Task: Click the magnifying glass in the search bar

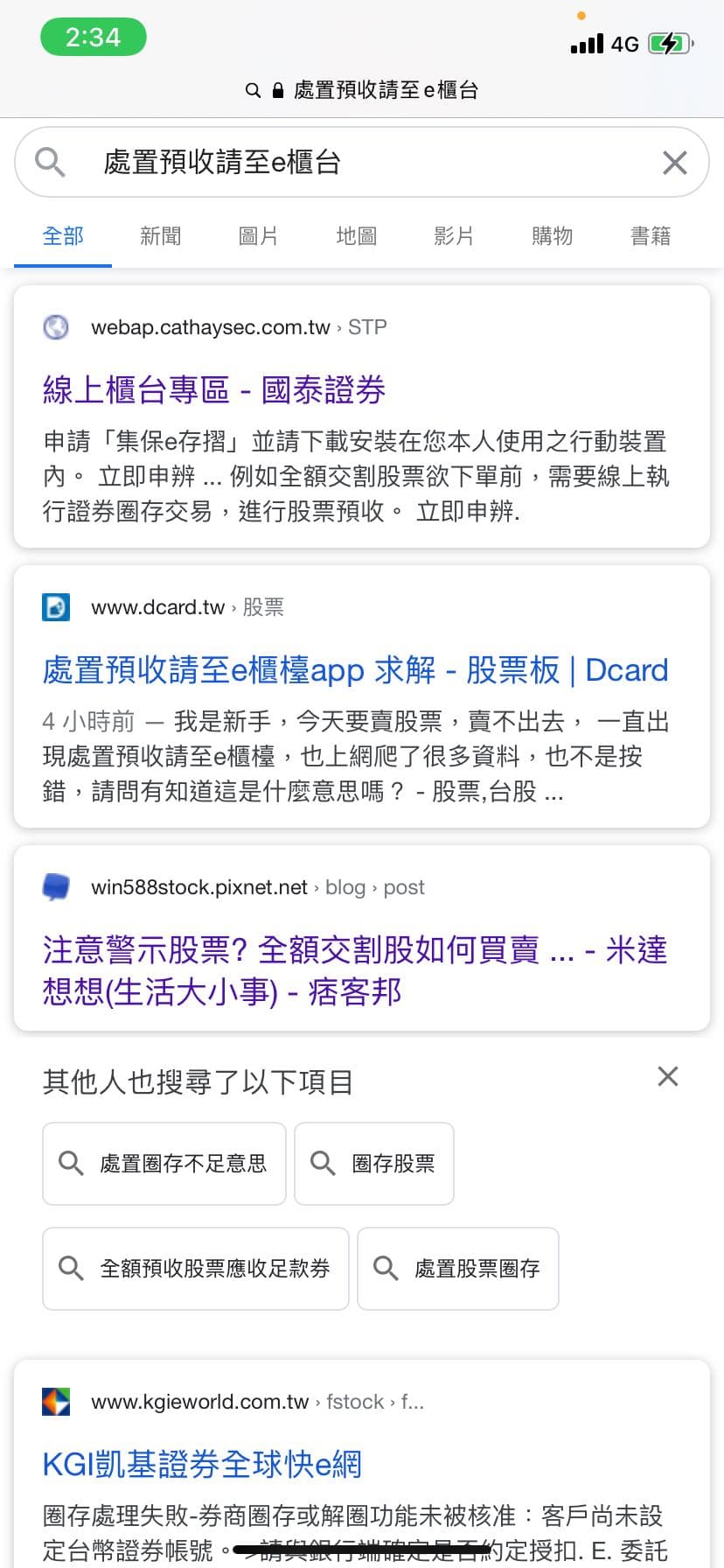Action: tap(49, 162)
